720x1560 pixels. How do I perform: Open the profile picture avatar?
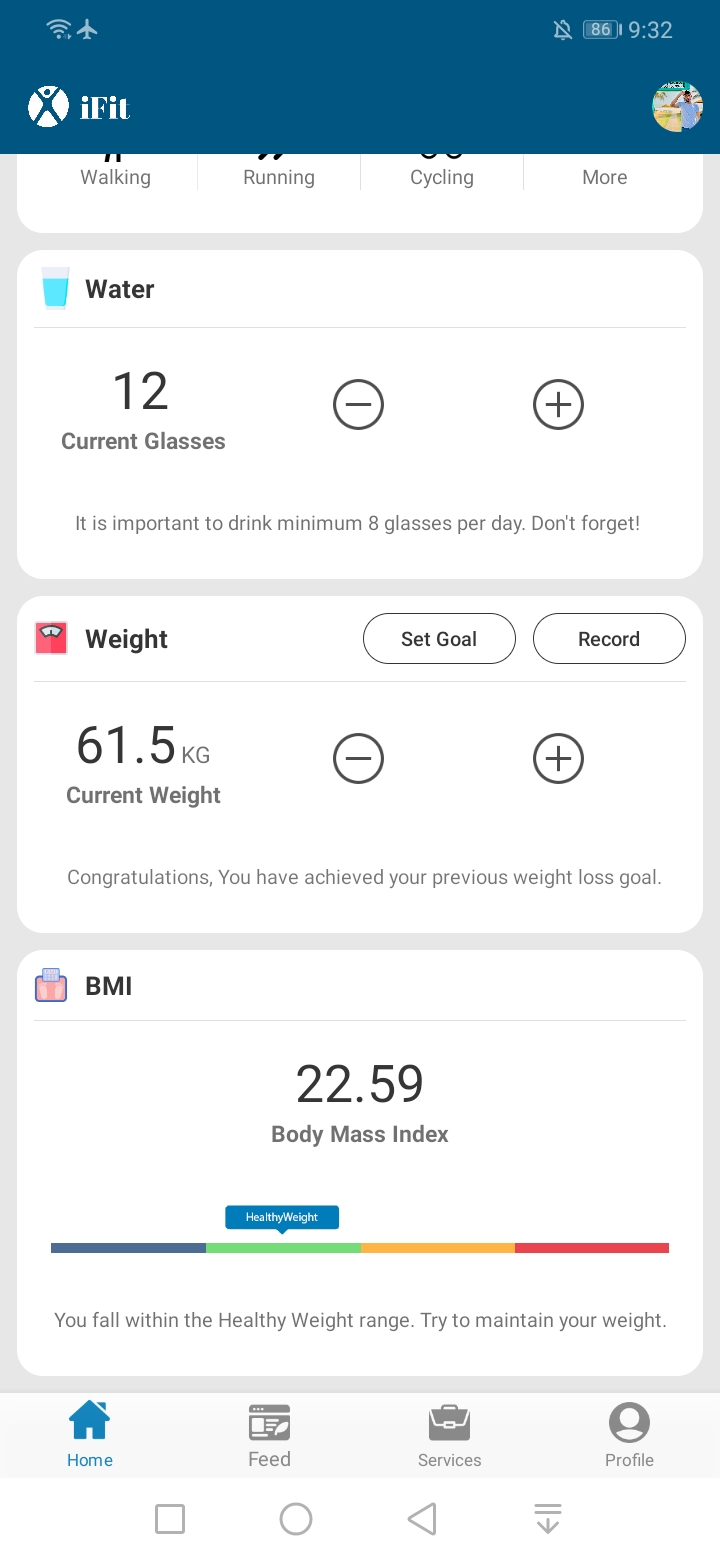(677, 107)
